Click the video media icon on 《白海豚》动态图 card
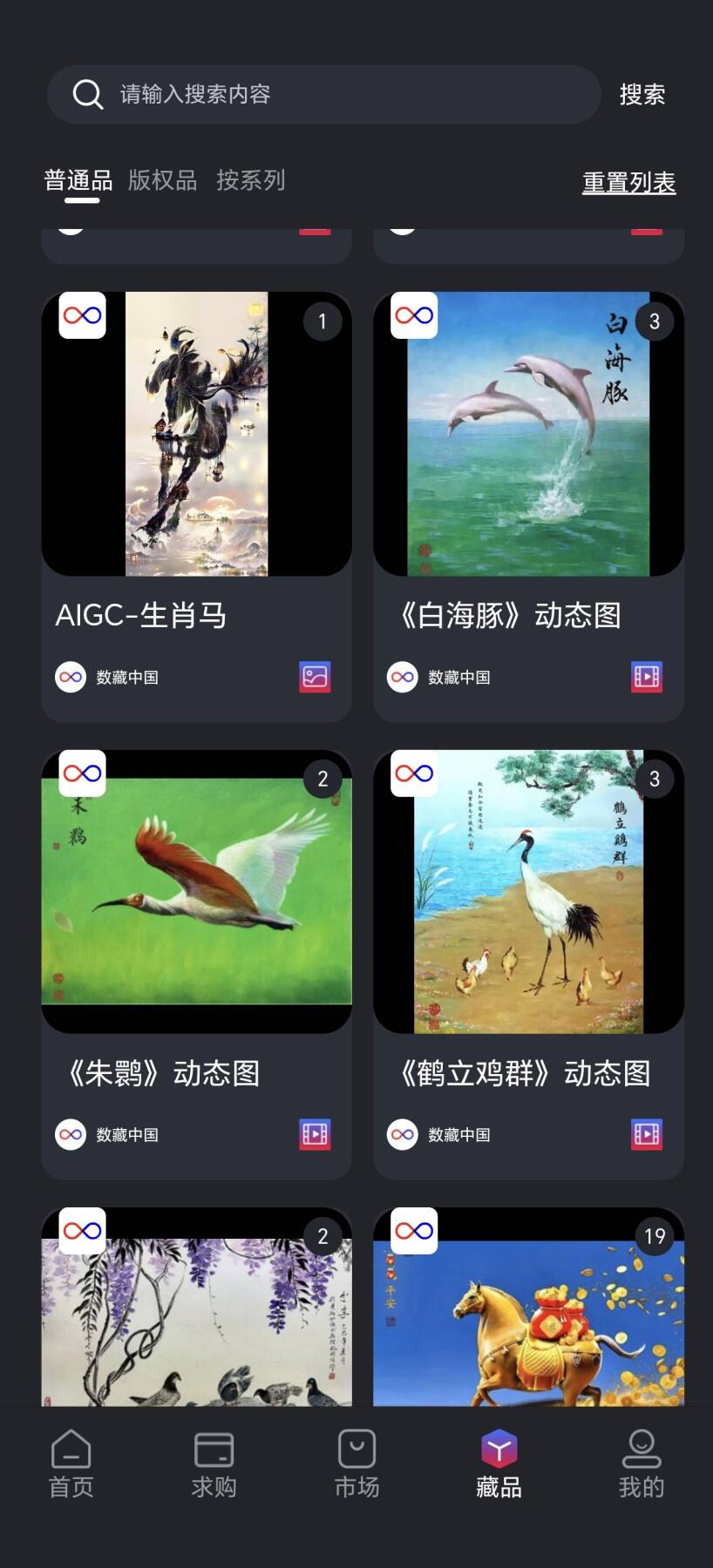713x1568 pixels. tap(646, 677)
